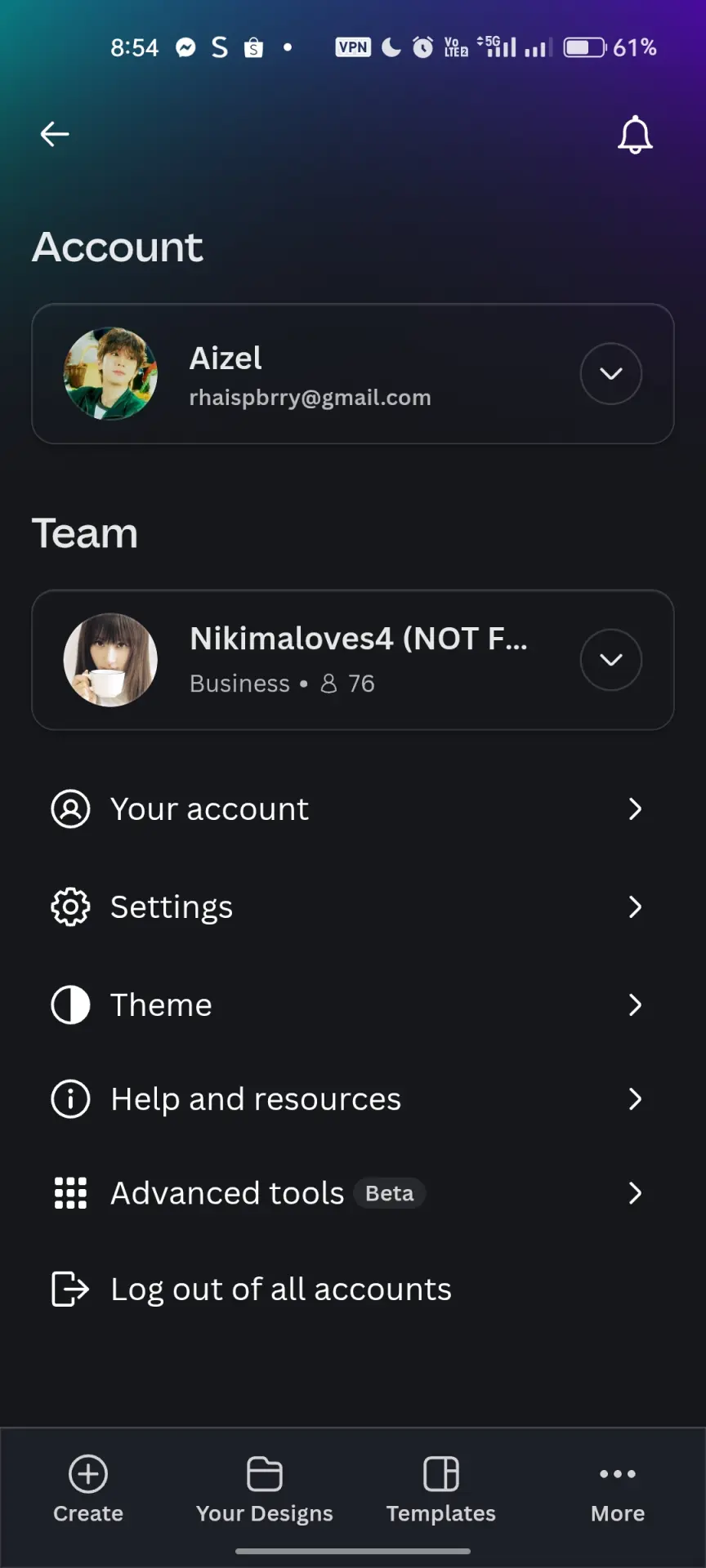
Task: Expand the Aizel account switcher
Action: 610,373
